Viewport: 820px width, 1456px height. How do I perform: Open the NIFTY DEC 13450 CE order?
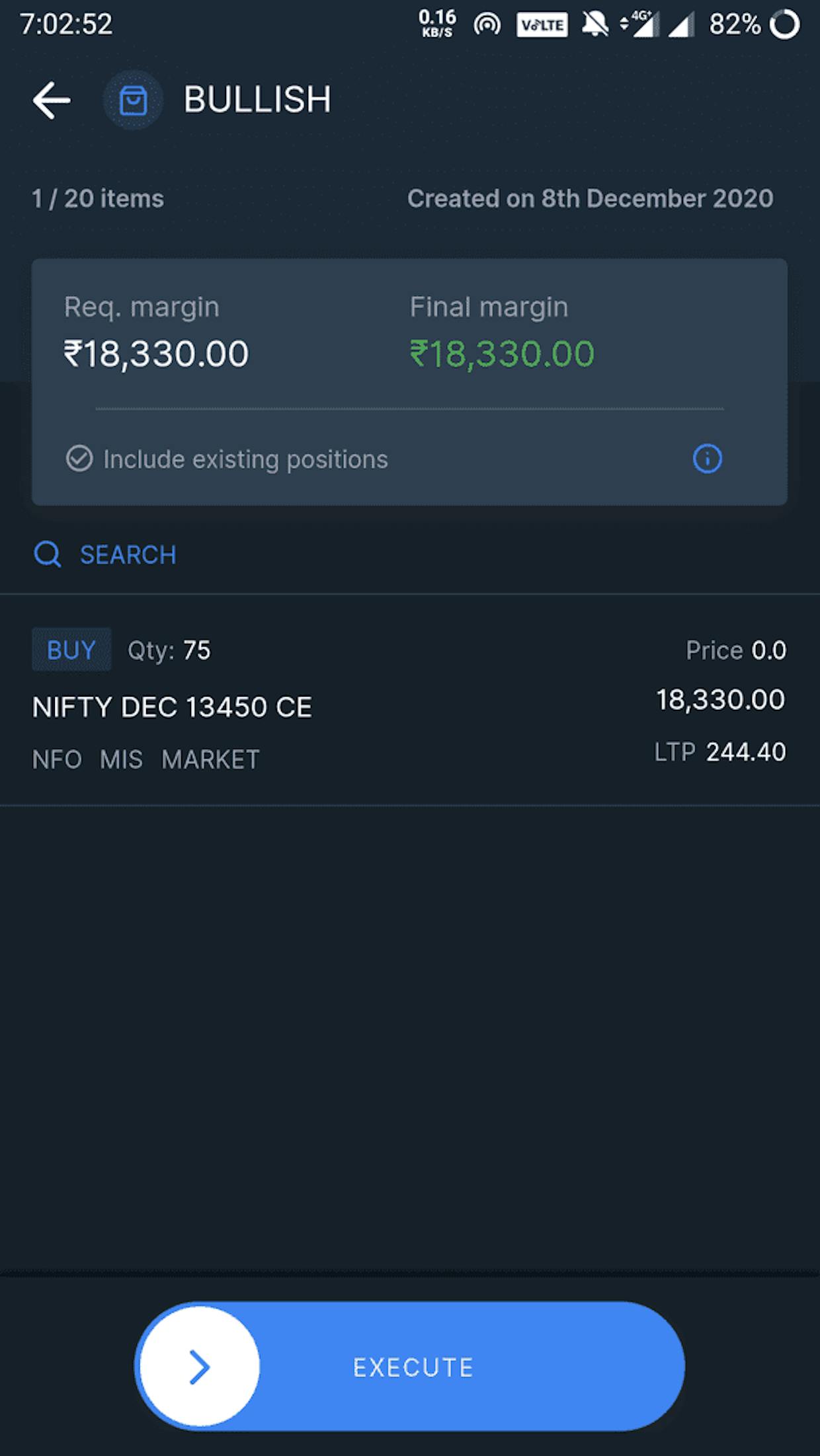pyautogui.click(x=410, y=701)
